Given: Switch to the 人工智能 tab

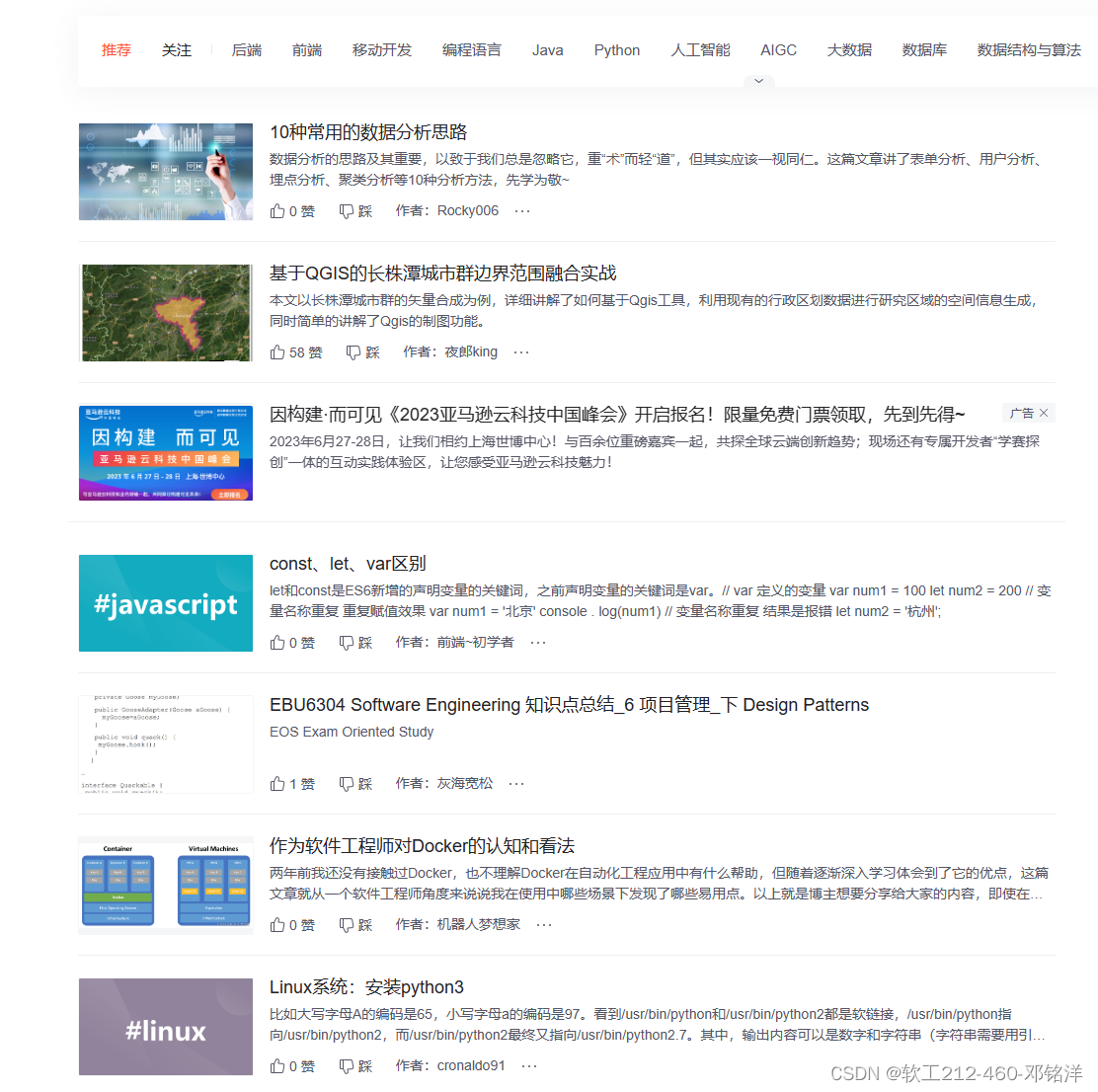Looking at the screenshot, I should 700,50.
